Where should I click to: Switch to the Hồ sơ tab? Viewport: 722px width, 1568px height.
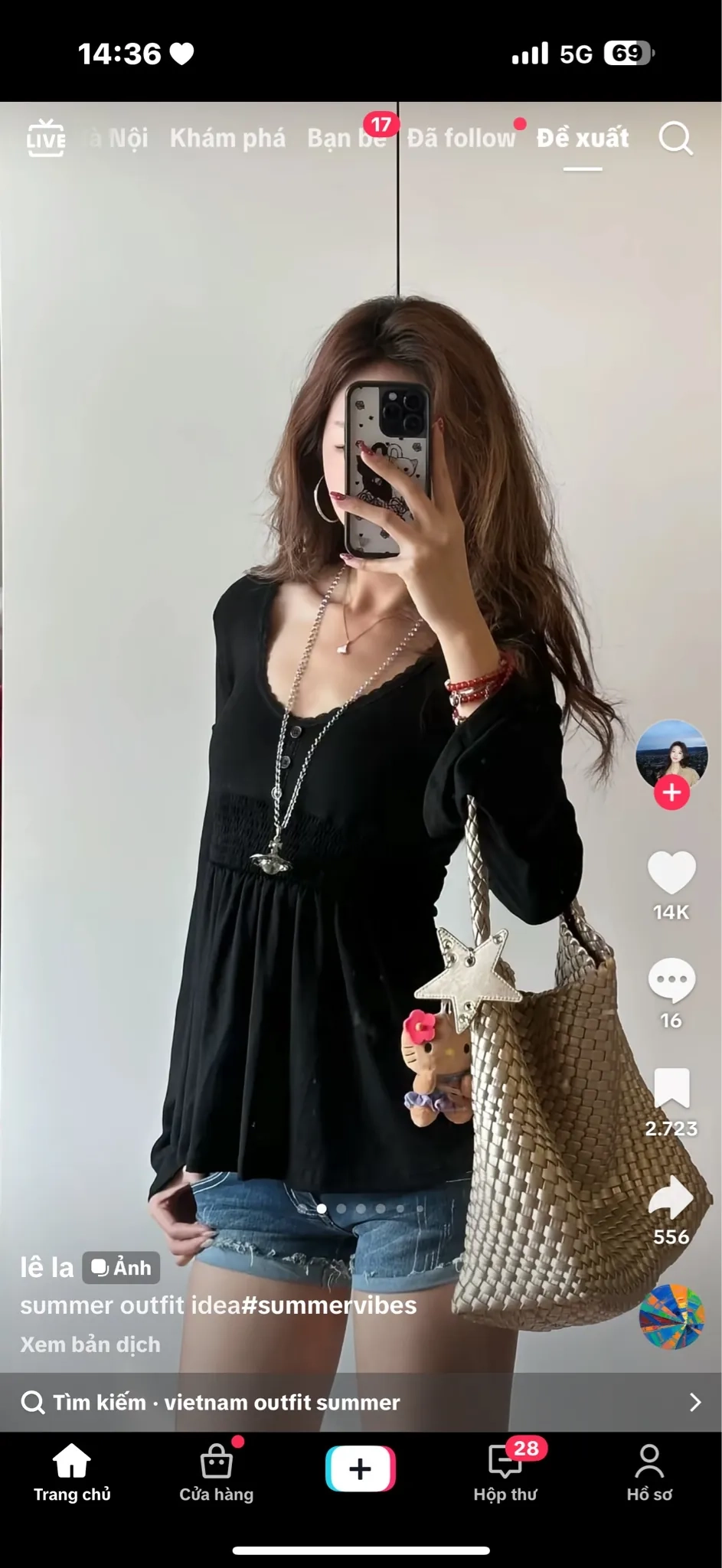tap(649, 1472)
